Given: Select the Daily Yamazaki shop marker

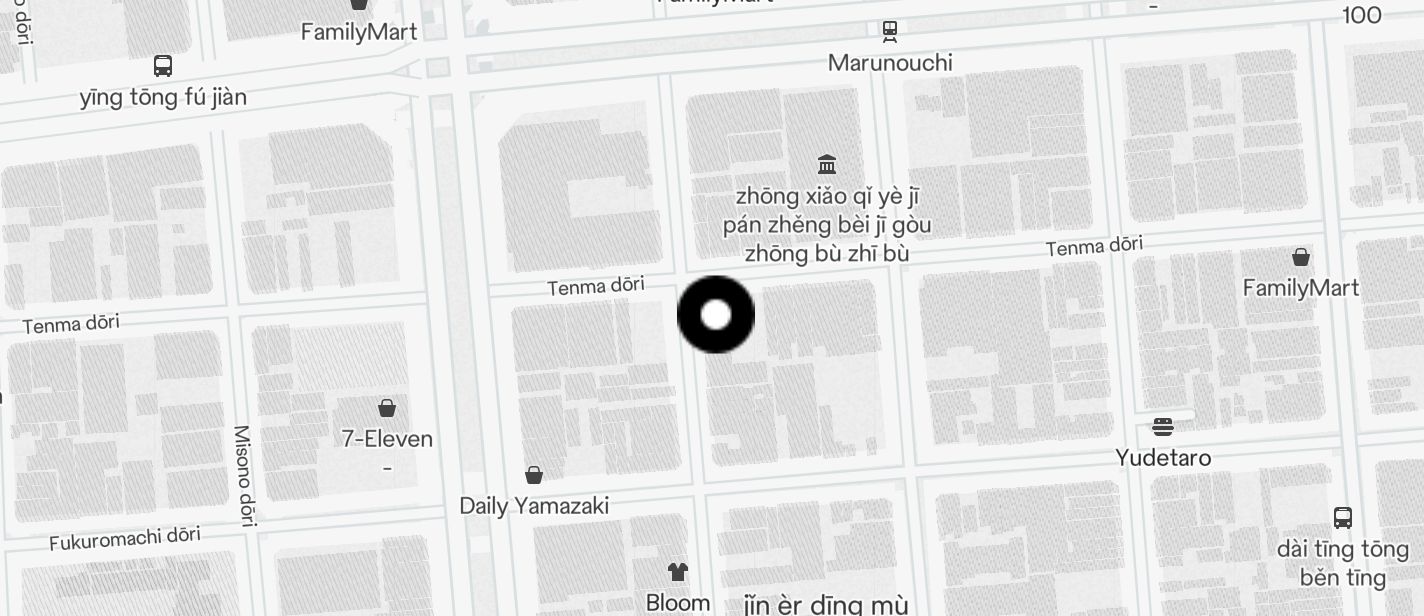Looking at the screenshot, I should (x=534, y=475).
